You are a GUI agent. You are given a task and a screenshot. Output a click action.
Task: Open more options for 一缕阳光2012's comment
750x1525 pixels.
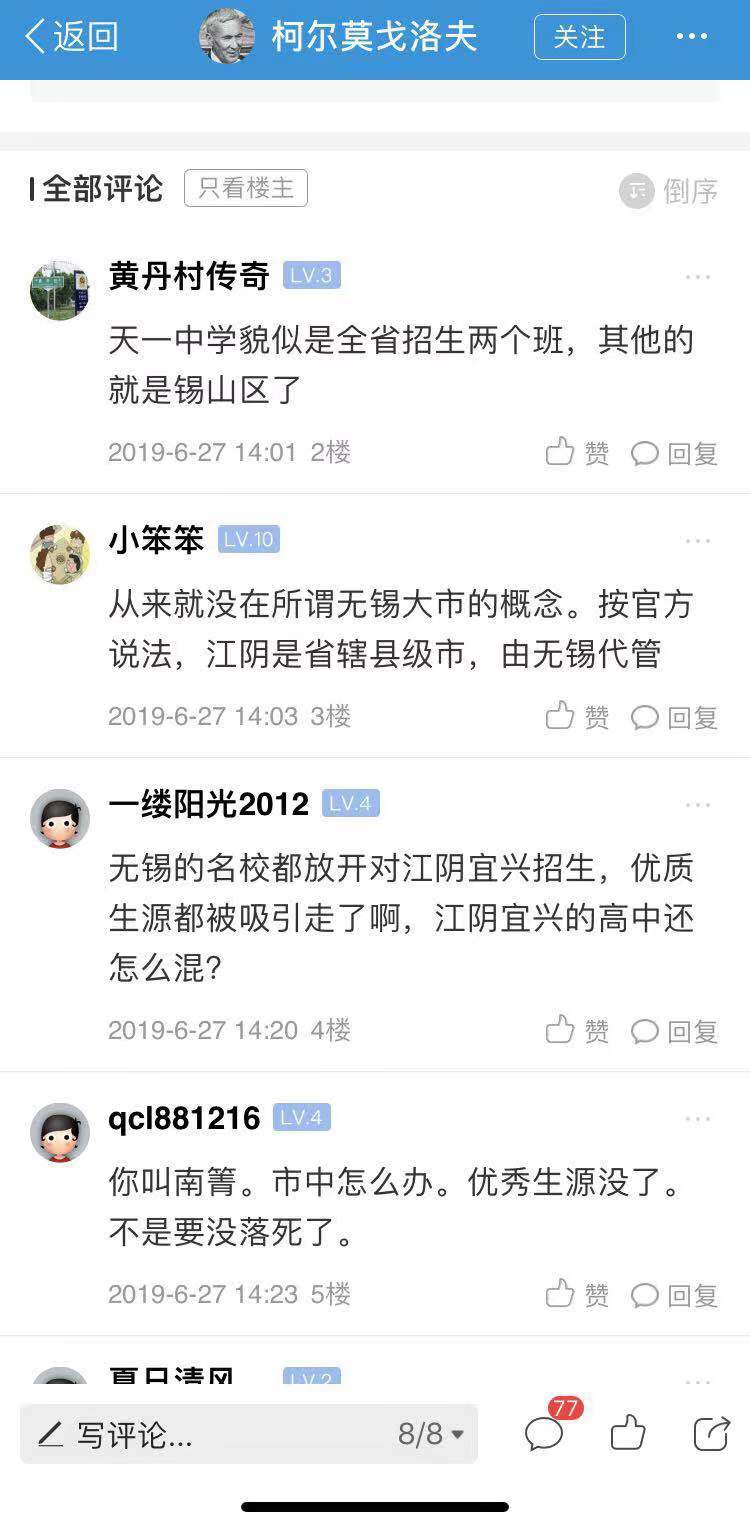pyautogui.click(x=697, y=805)
